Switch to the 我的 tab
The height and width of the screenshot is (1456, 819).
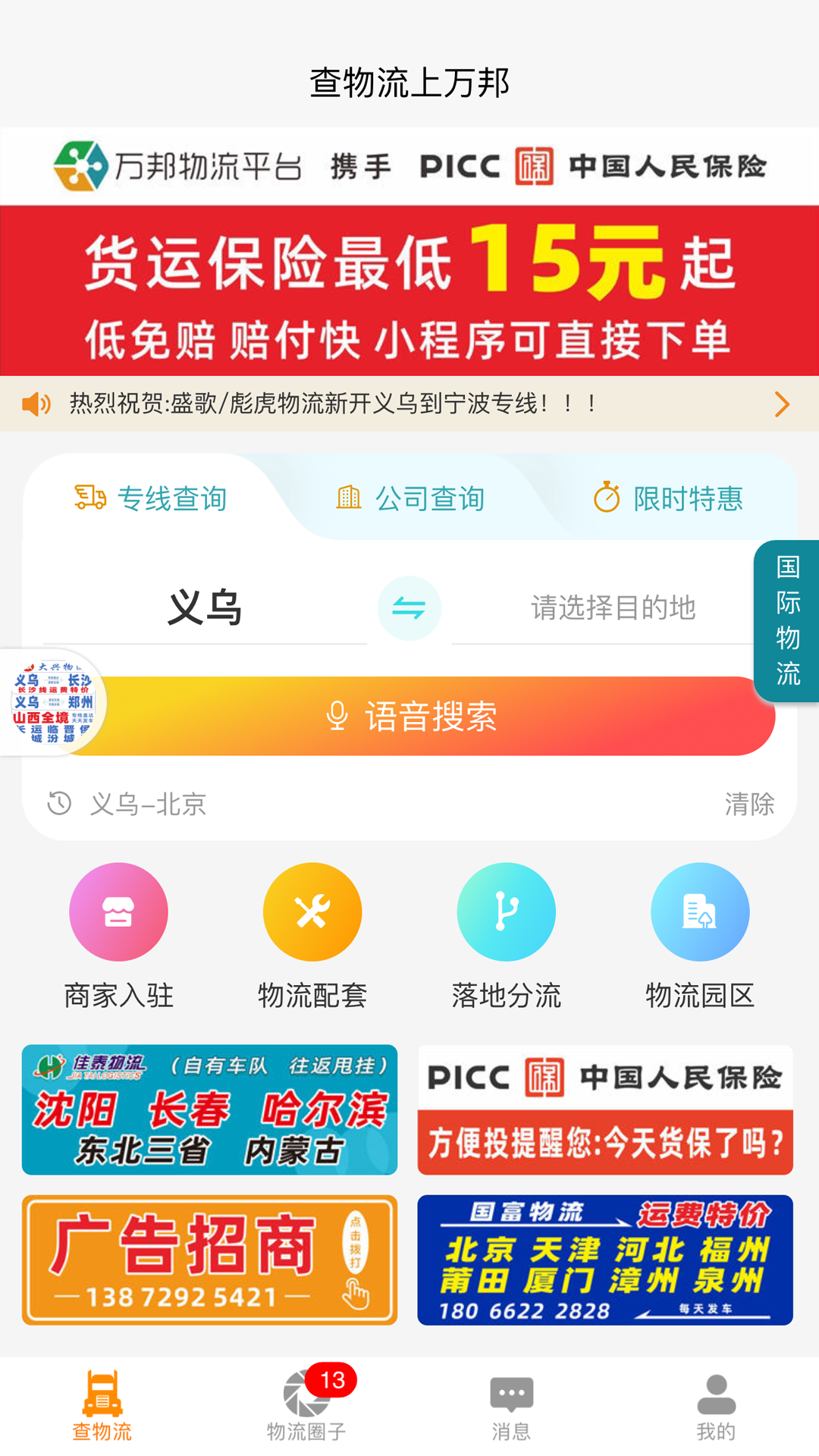point(716,1405)
